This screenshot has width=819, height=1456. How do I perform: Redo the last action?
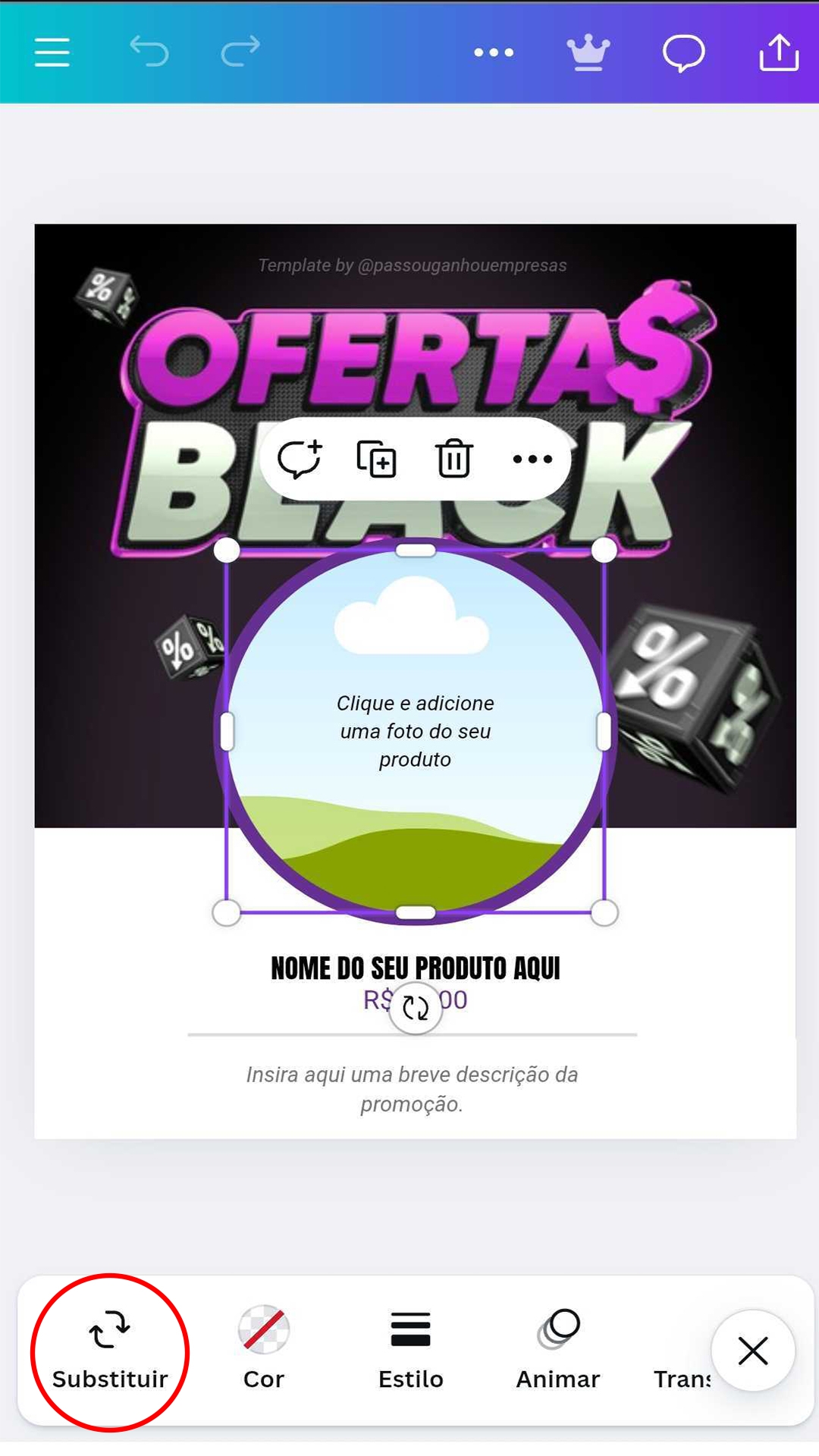pos(240,52)
